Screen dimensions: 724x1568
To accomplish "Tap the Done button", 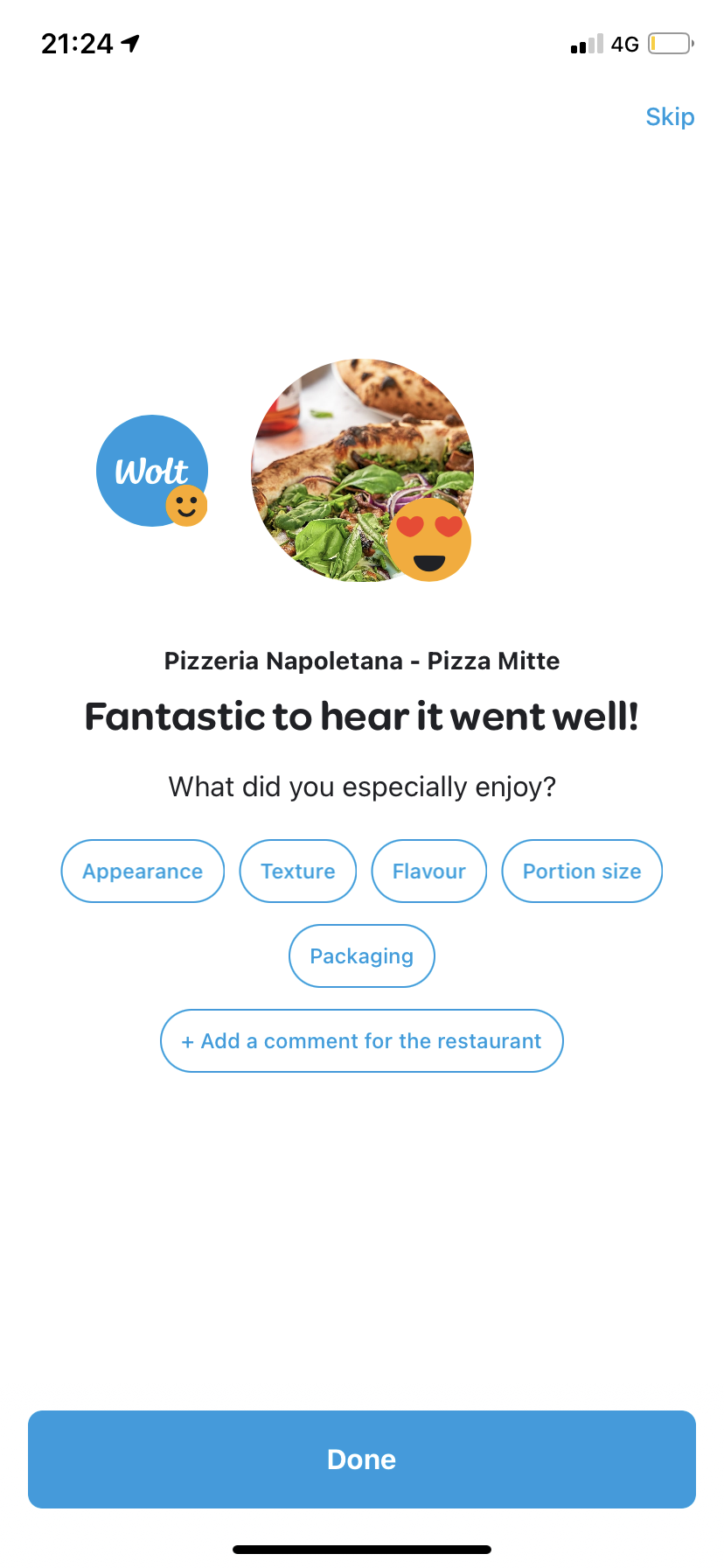I will (362, 1459).
